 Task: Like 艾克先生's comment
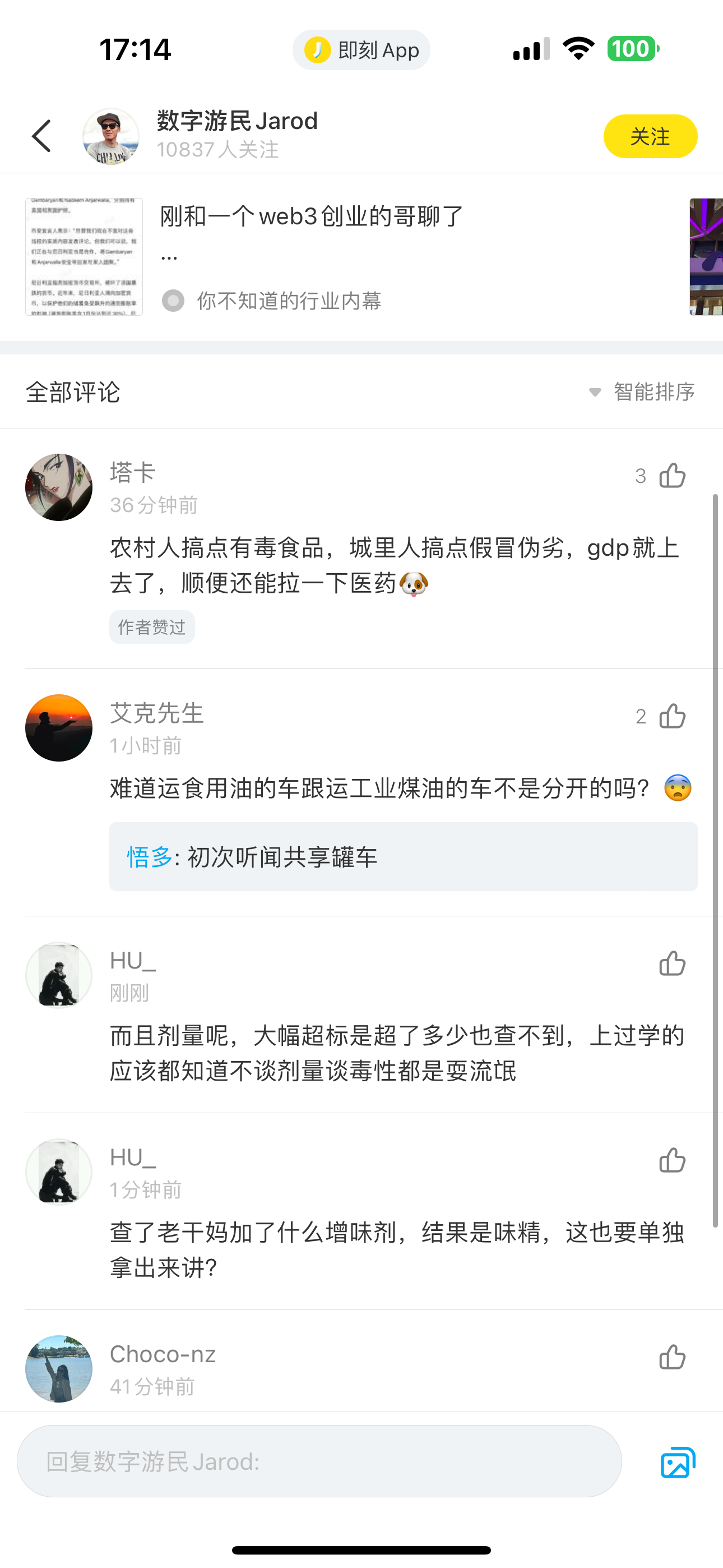tap(672, 716)
